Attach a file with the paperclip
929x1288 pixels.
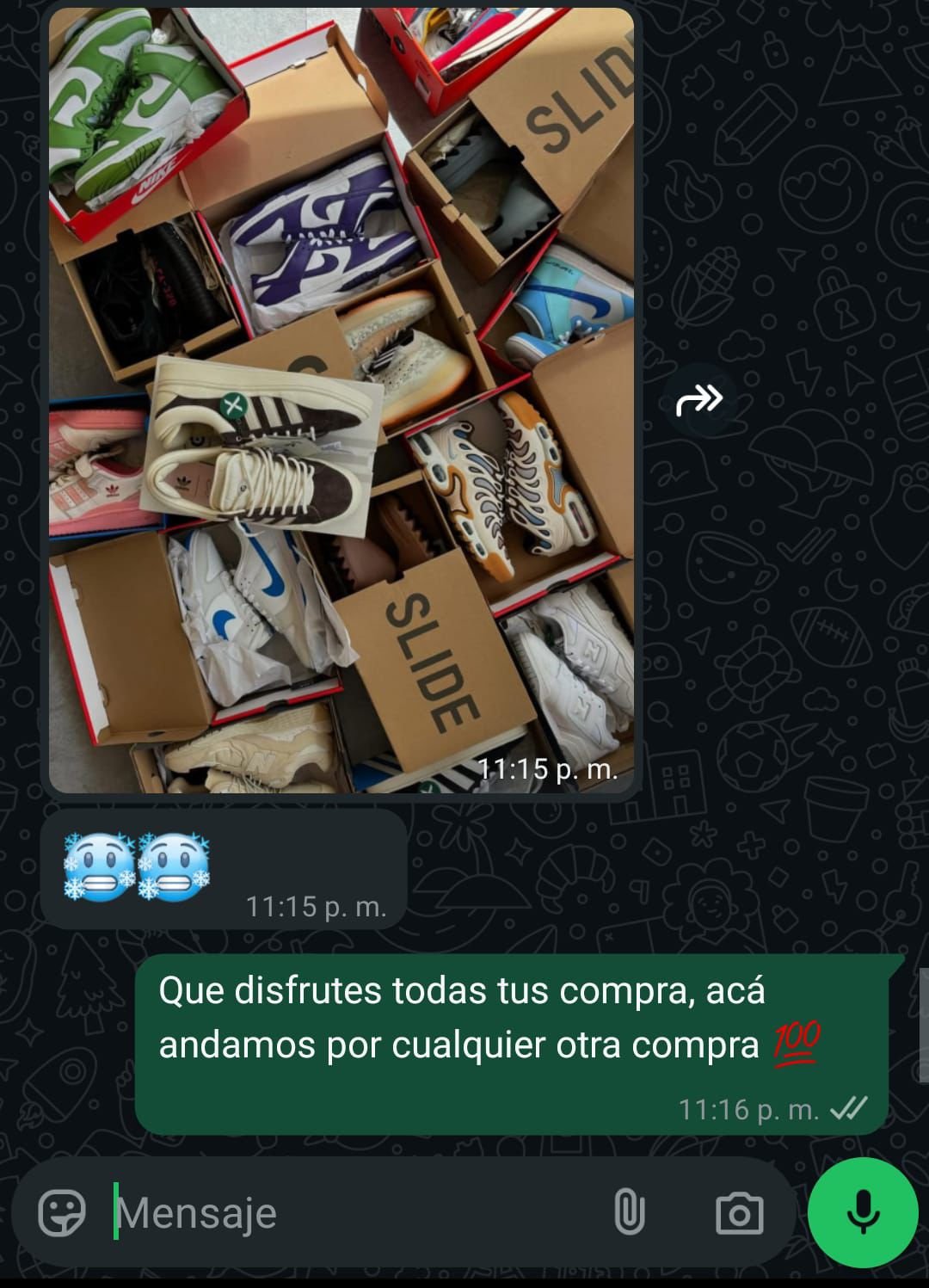(629, 1213)
